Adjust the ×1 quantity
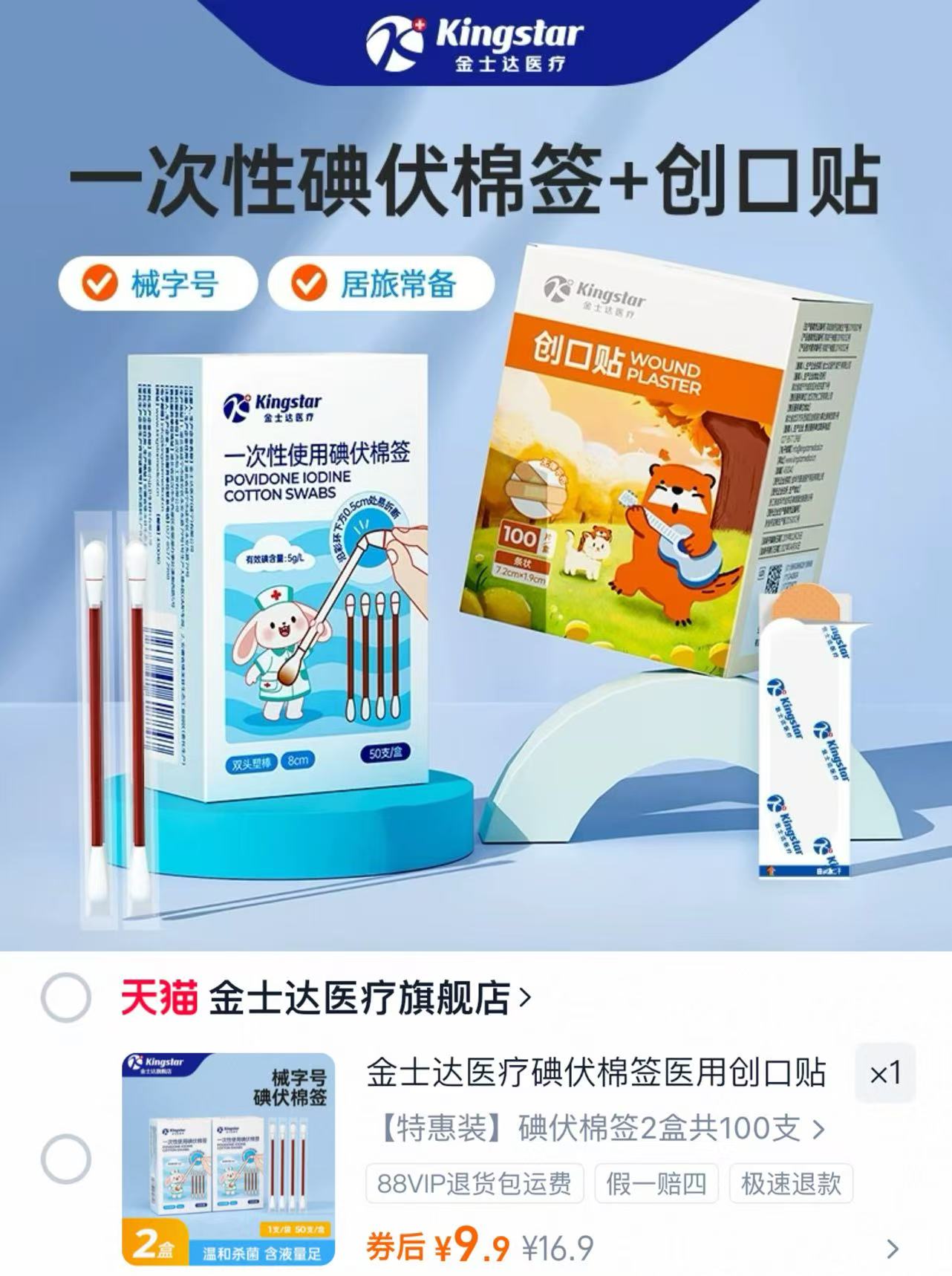Viewport: 952px width, 1276px height. [885, 1073]
